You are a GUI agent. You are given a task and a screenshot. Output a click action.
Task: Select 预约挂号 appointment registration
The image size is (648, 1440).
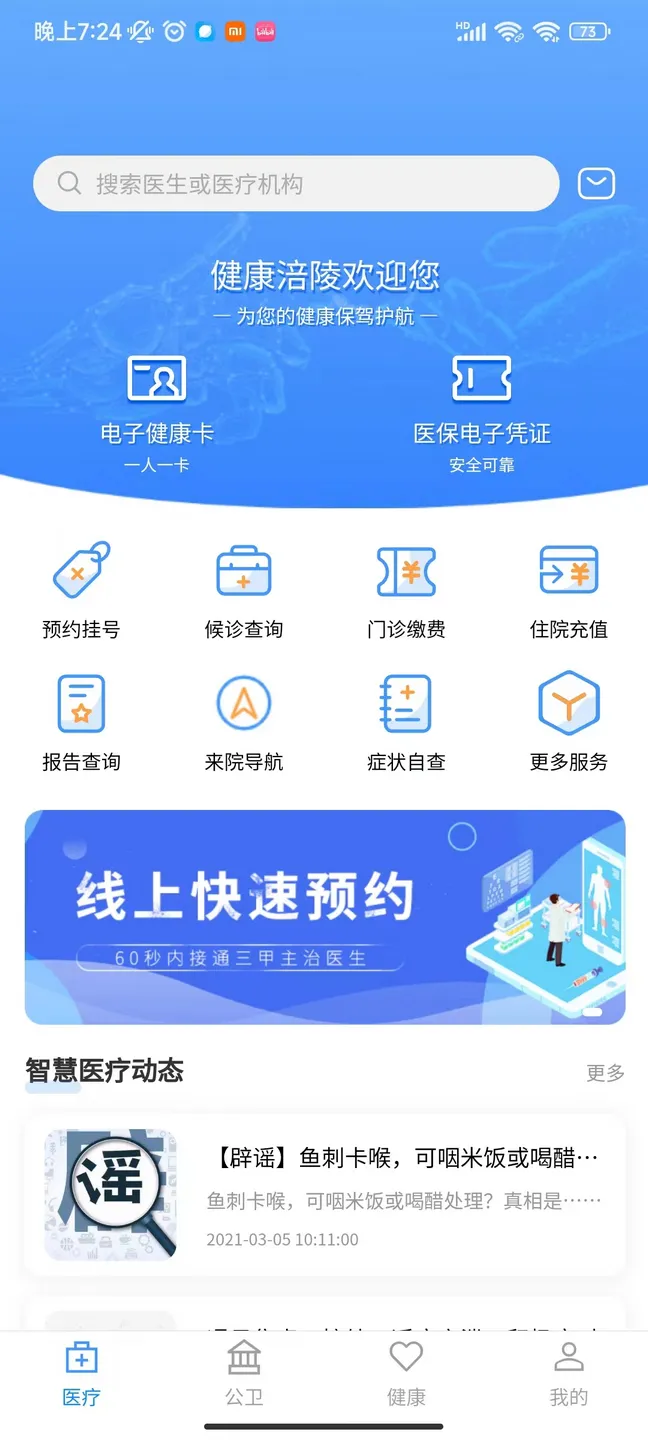81,591
